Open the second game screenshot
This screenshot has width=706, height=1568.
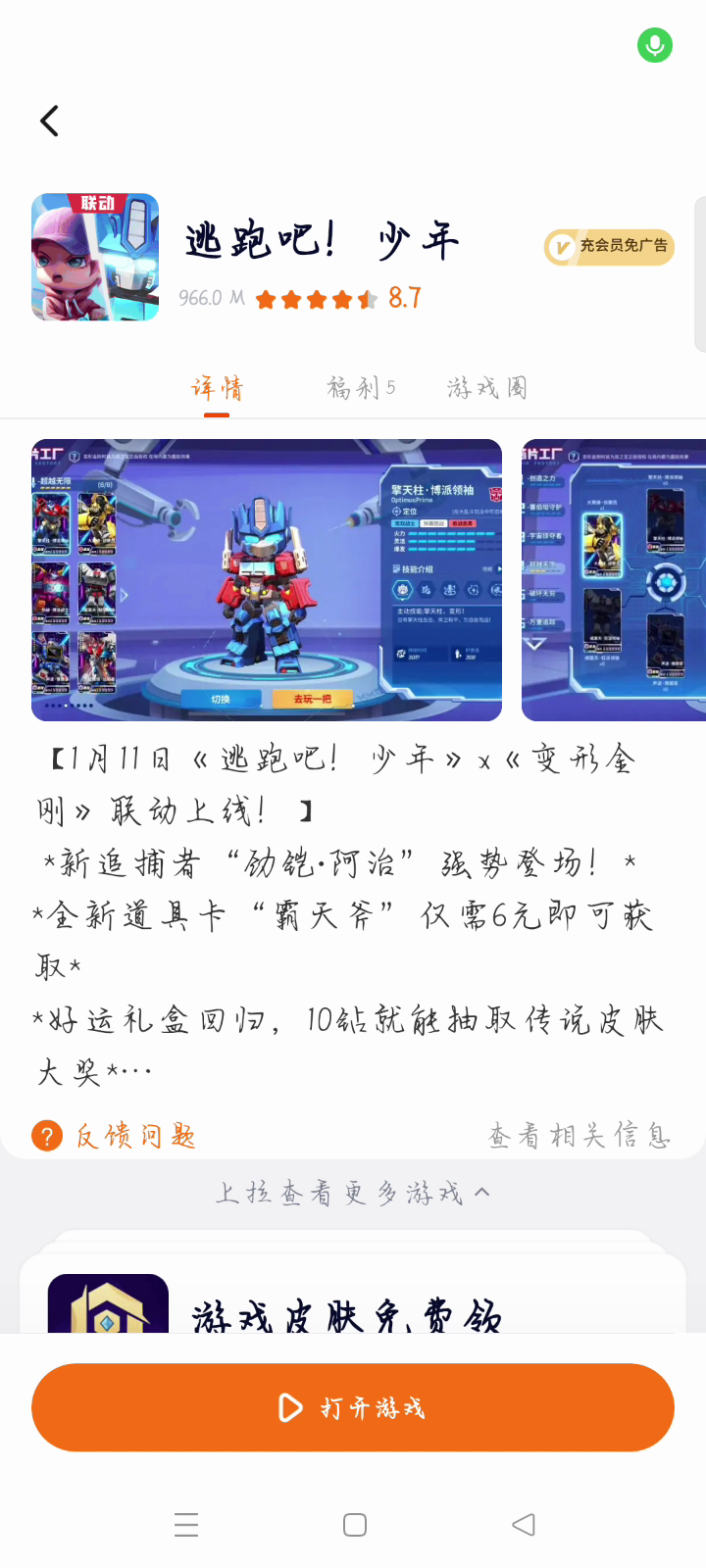616,580
